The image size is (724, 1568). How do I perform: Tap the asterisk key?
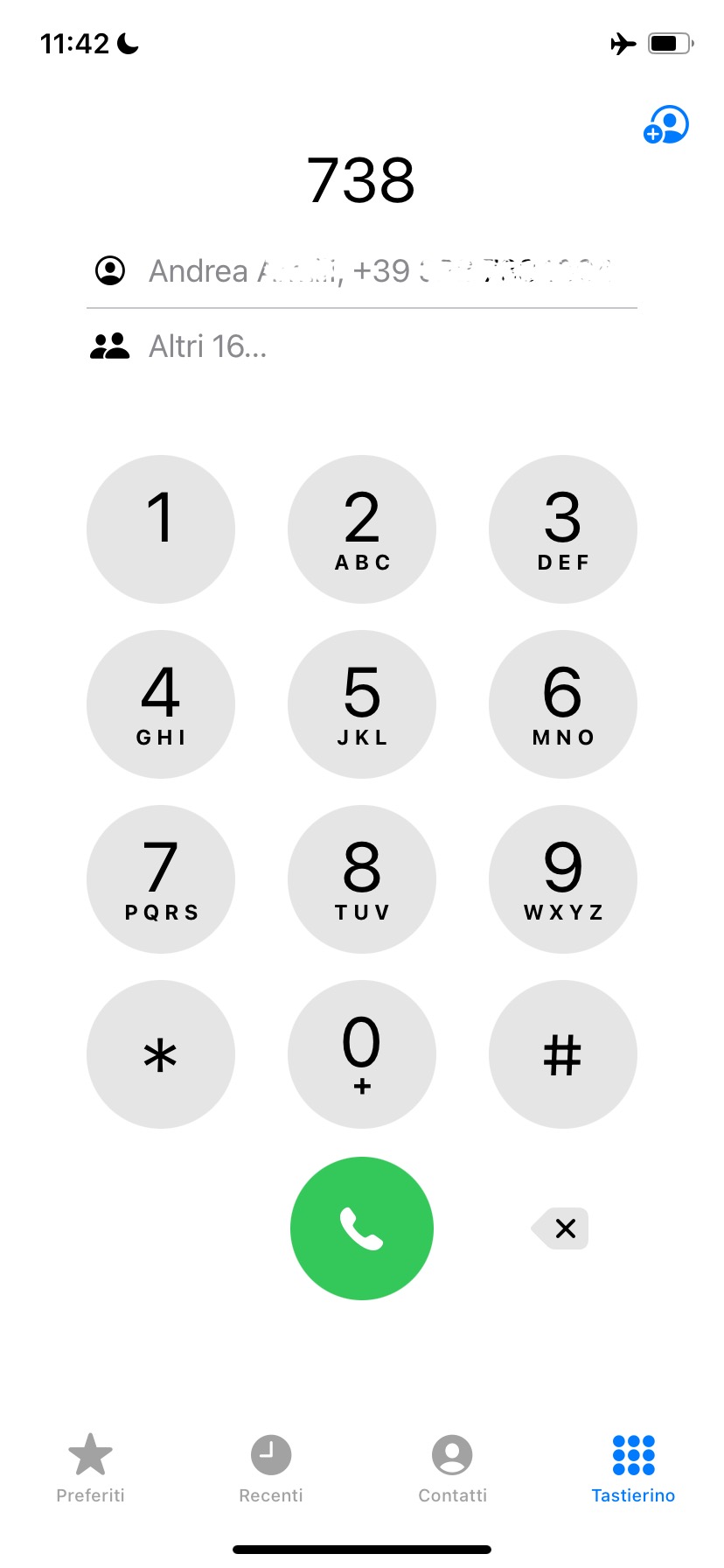point(161,1054)
